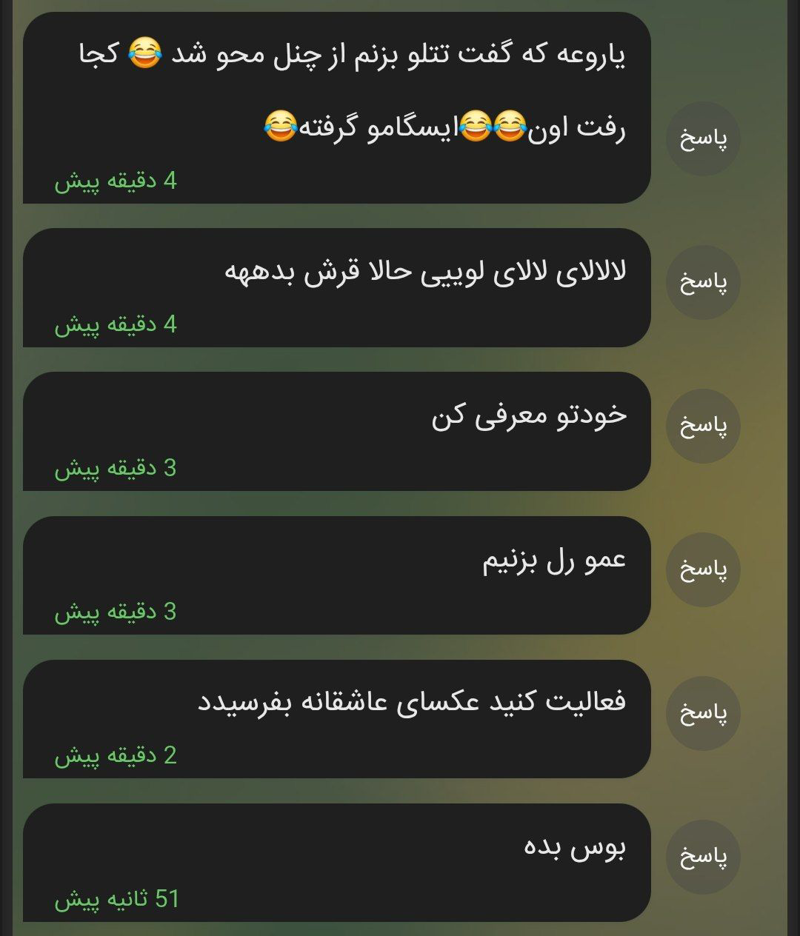Tap پاسخ next to بوس بده
The height and width of the screenshot is (936, 800).
coord(703,857)
